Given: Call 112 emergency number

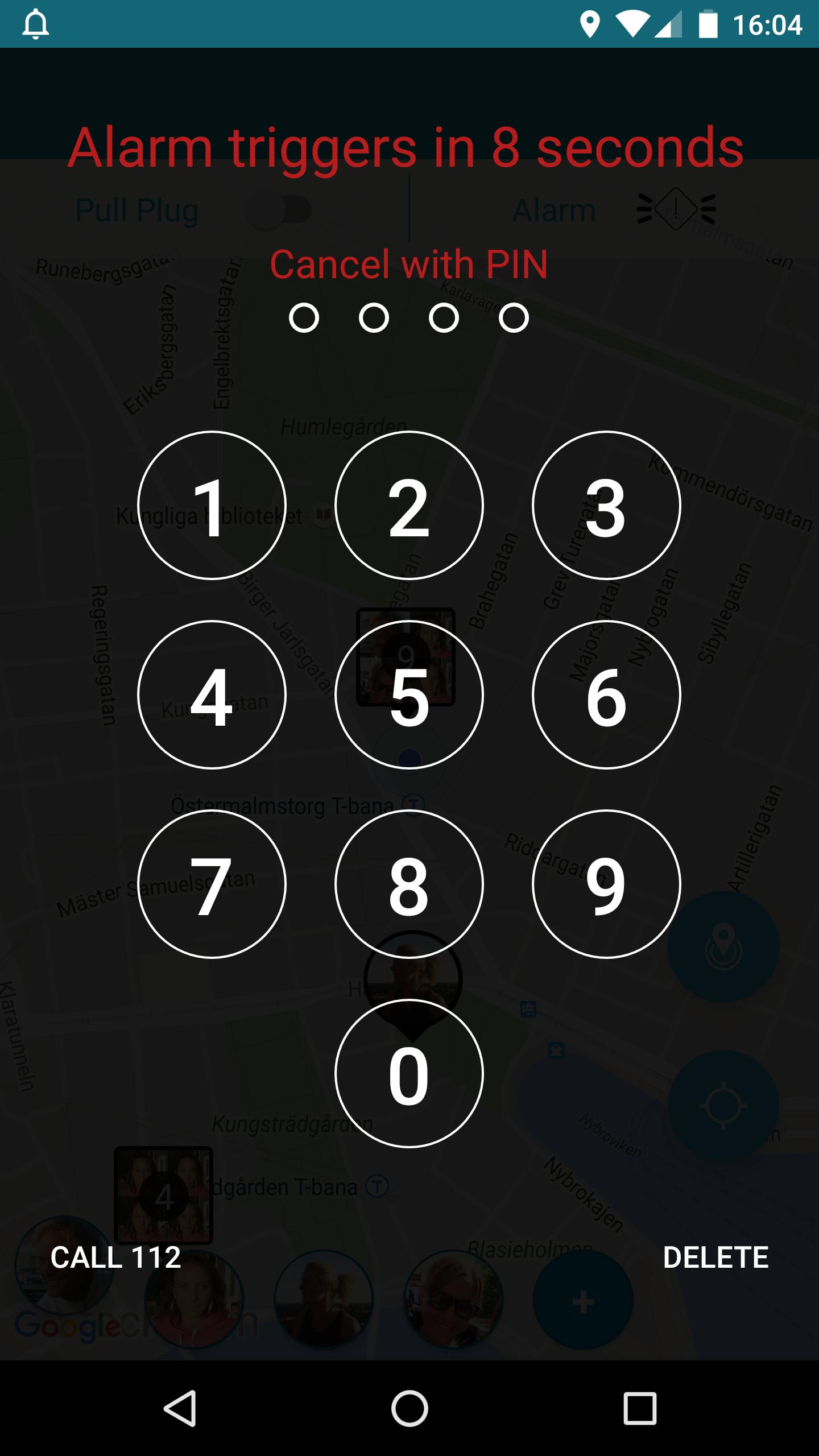Looking at the screenshot, I should pyautogui.click(x=116, y=1257).
